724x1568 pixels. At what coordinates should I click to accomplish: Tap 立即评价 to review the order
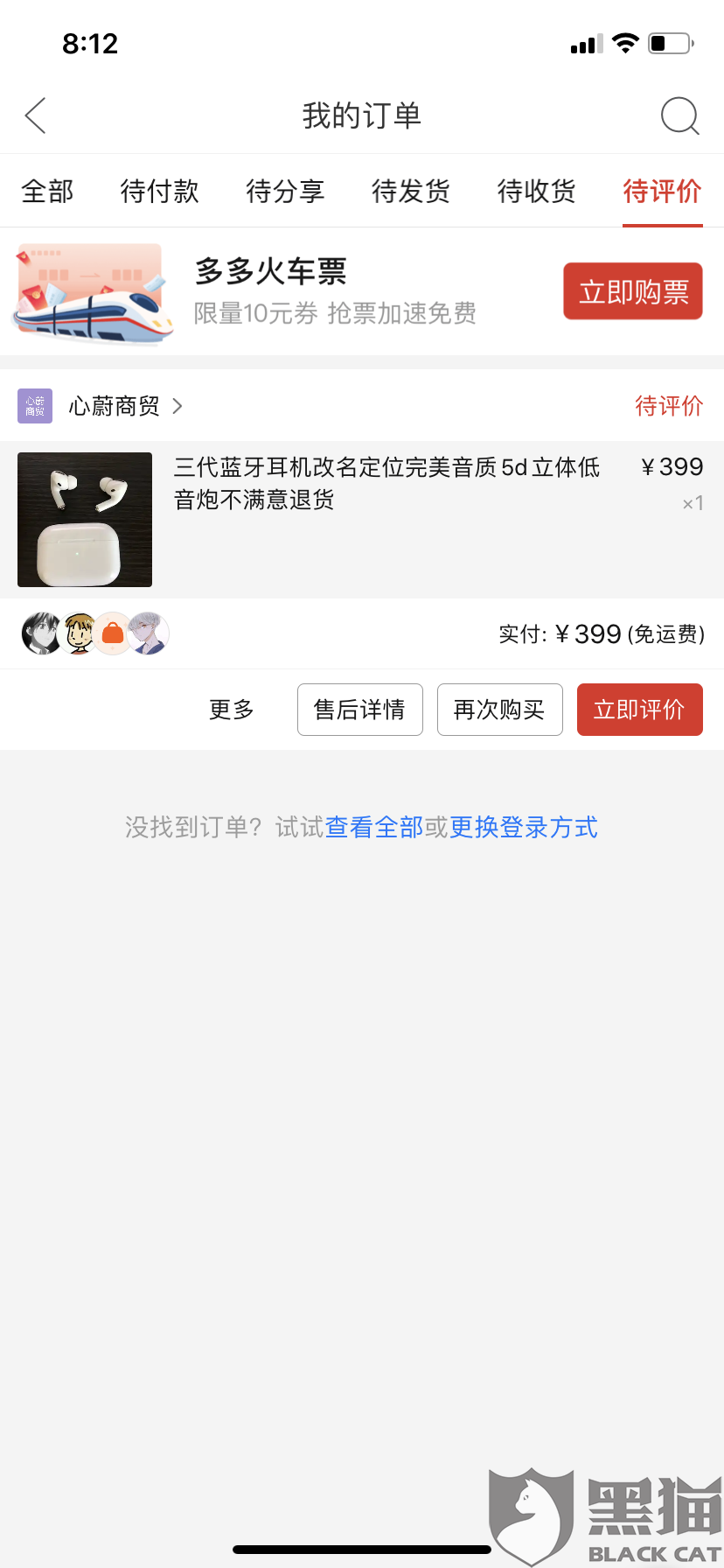639,710
